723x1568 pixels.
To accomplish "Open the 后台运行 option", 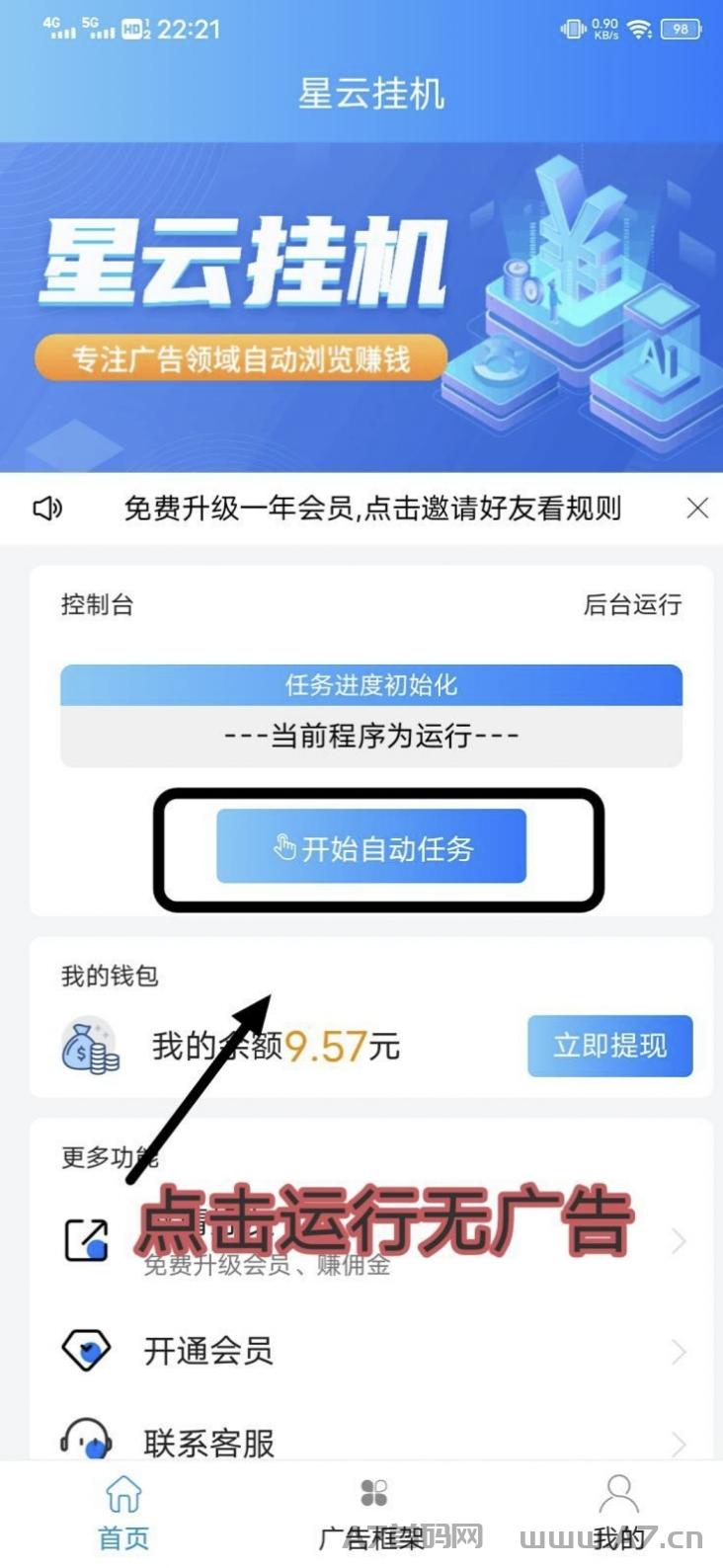I will point(632,604).
